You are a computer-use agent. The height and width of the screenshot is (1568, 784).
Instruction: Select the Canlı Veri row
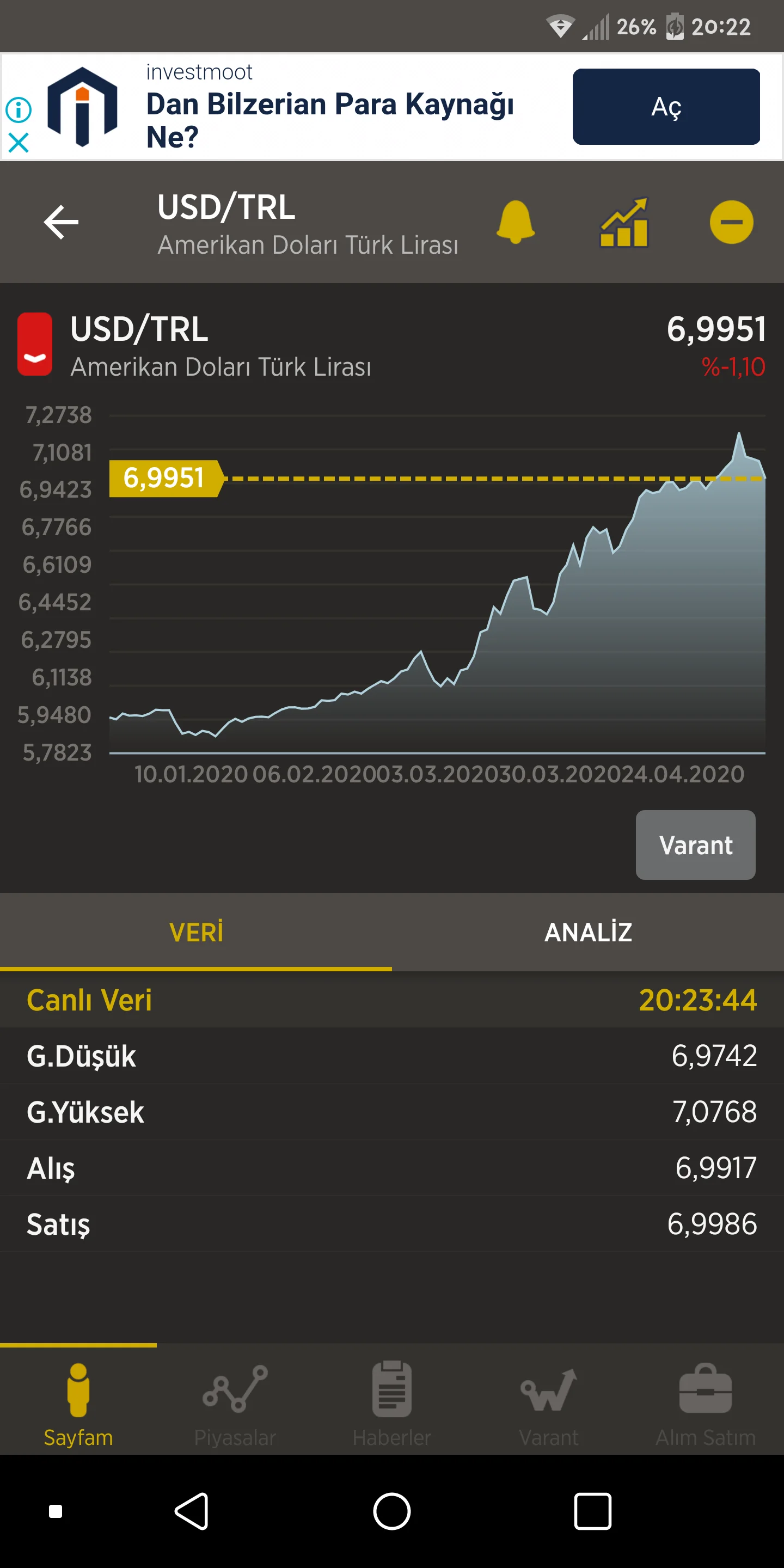pyautogui.click(x=392, y=999)
